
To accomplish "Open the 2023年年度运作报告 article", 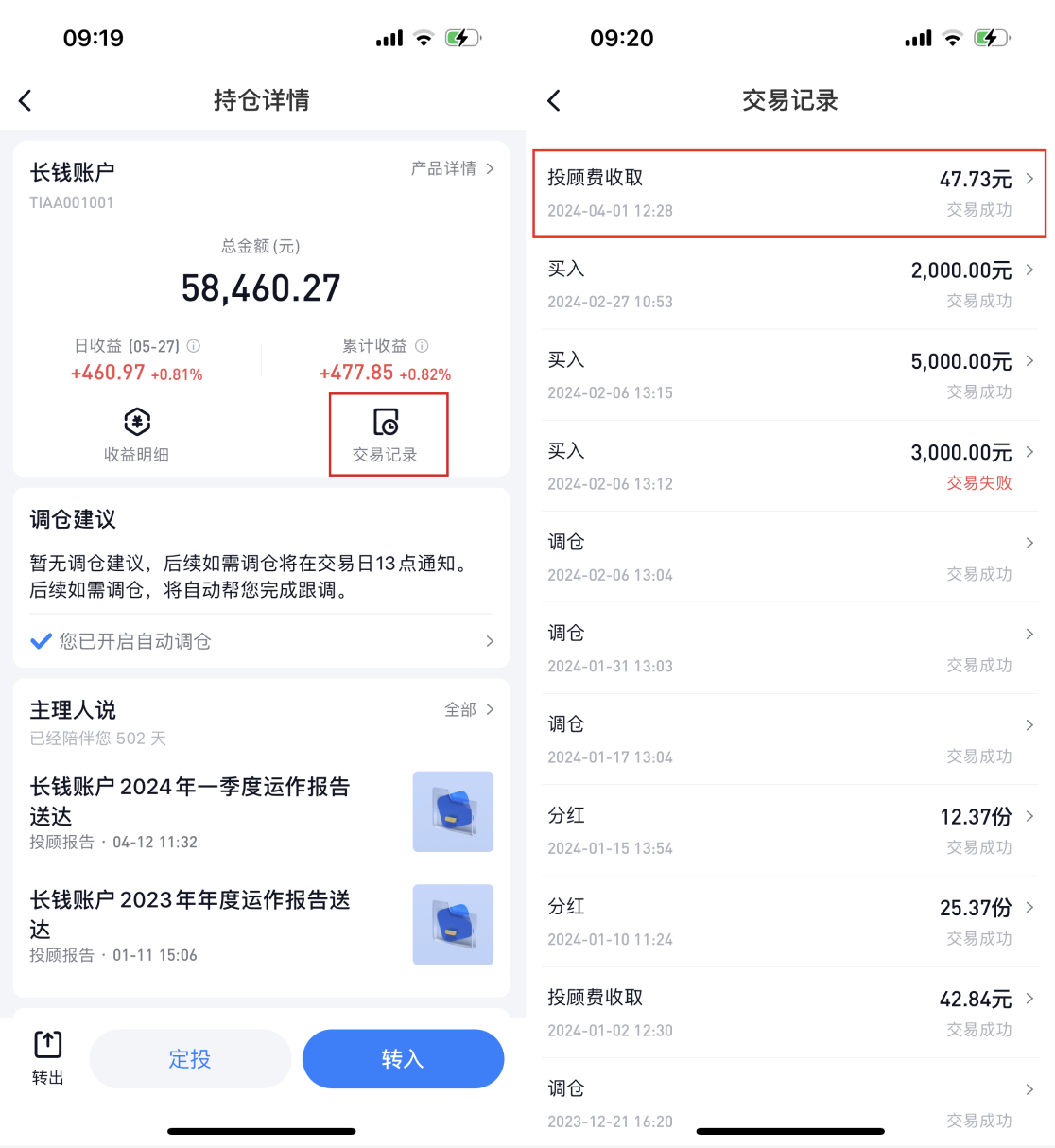I will pyautogui.click(x=261, y=925).
